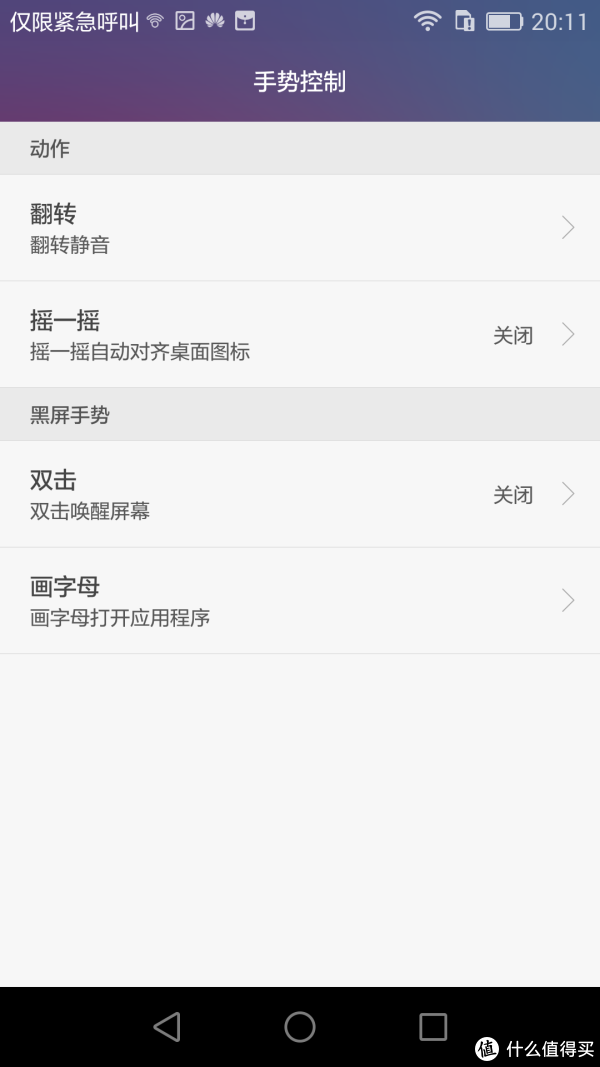Viewport: 600px width, 1067px height.
Task: Open the 翻转 flip-to-mute setting
Action: click(300, 228)
